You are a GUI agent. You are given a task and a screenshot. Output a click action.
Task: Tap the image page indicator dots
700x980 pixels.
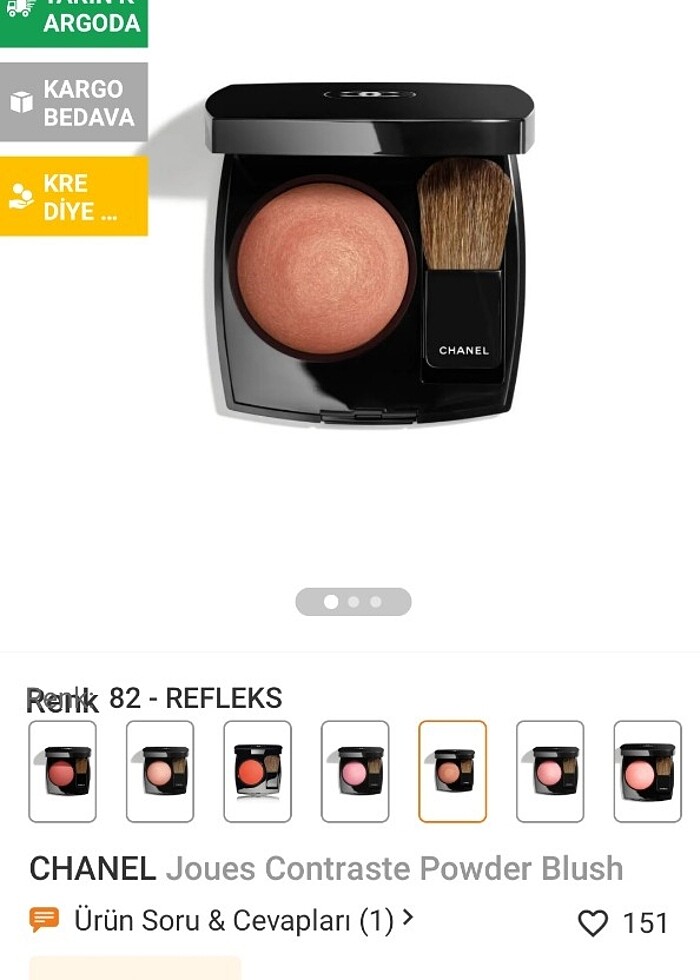[x=353, y=602]
